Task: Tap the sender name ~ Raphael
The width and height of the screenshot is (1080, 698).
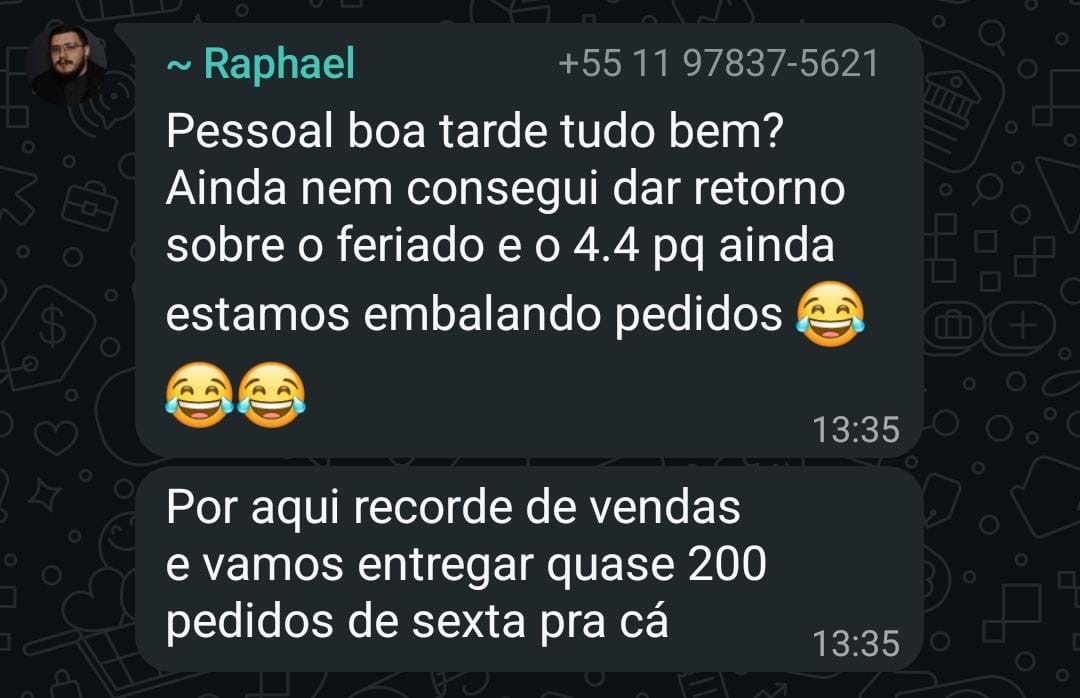Action: [260, 65]
